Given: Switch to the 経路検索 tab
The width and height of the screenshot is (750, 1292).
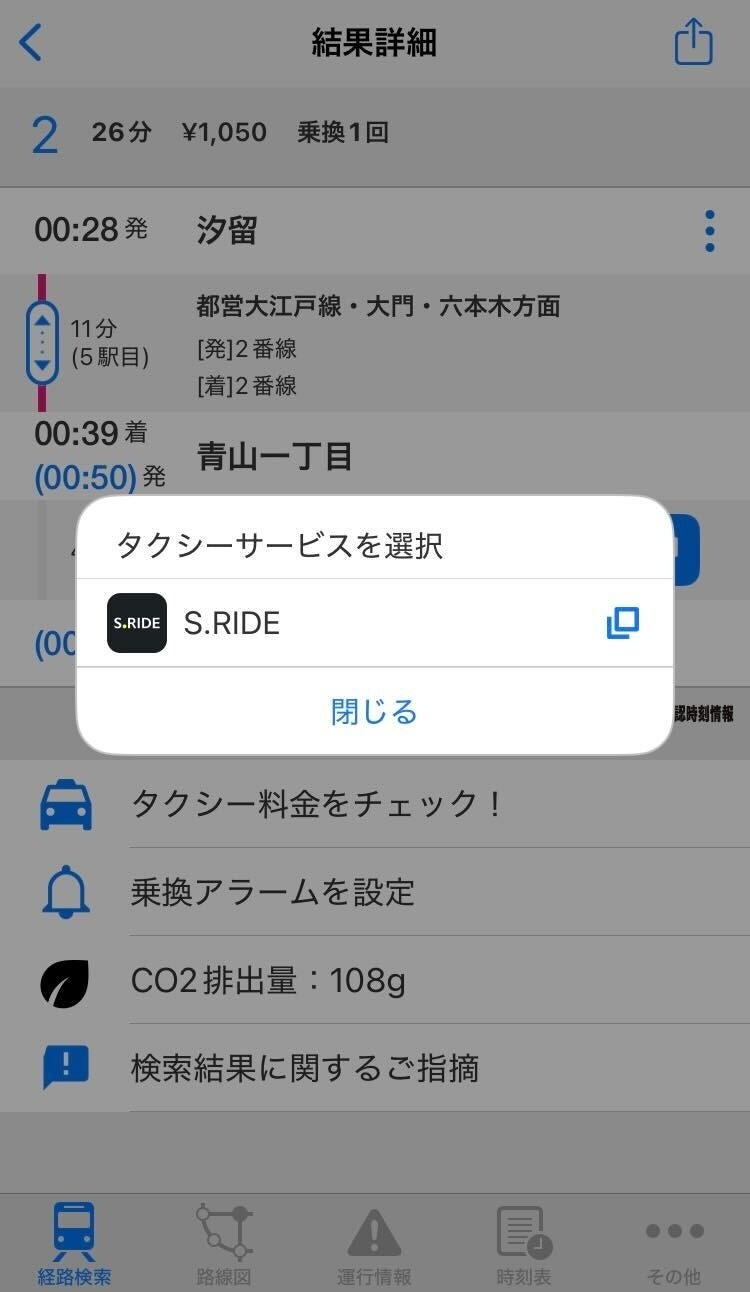Looking at the screenshot, I should pos(75,1244).
